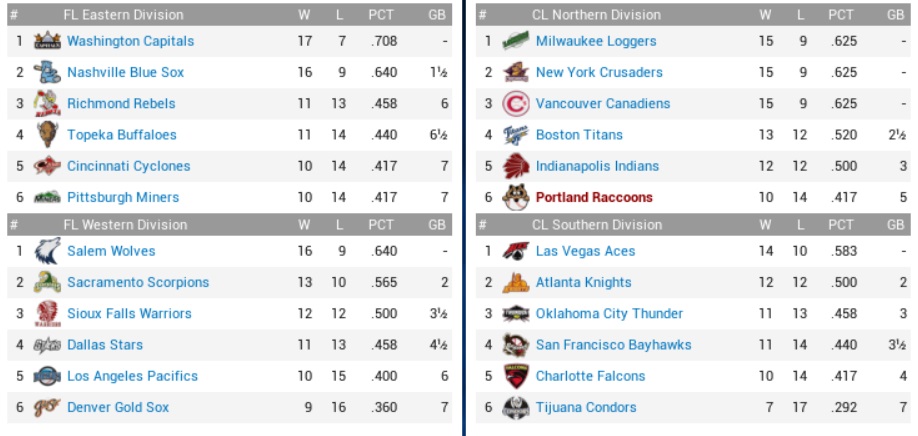Go to the Pittsburgh Miners page
Viewport: 918px width, 436px height.
click(x=123, y=197)
